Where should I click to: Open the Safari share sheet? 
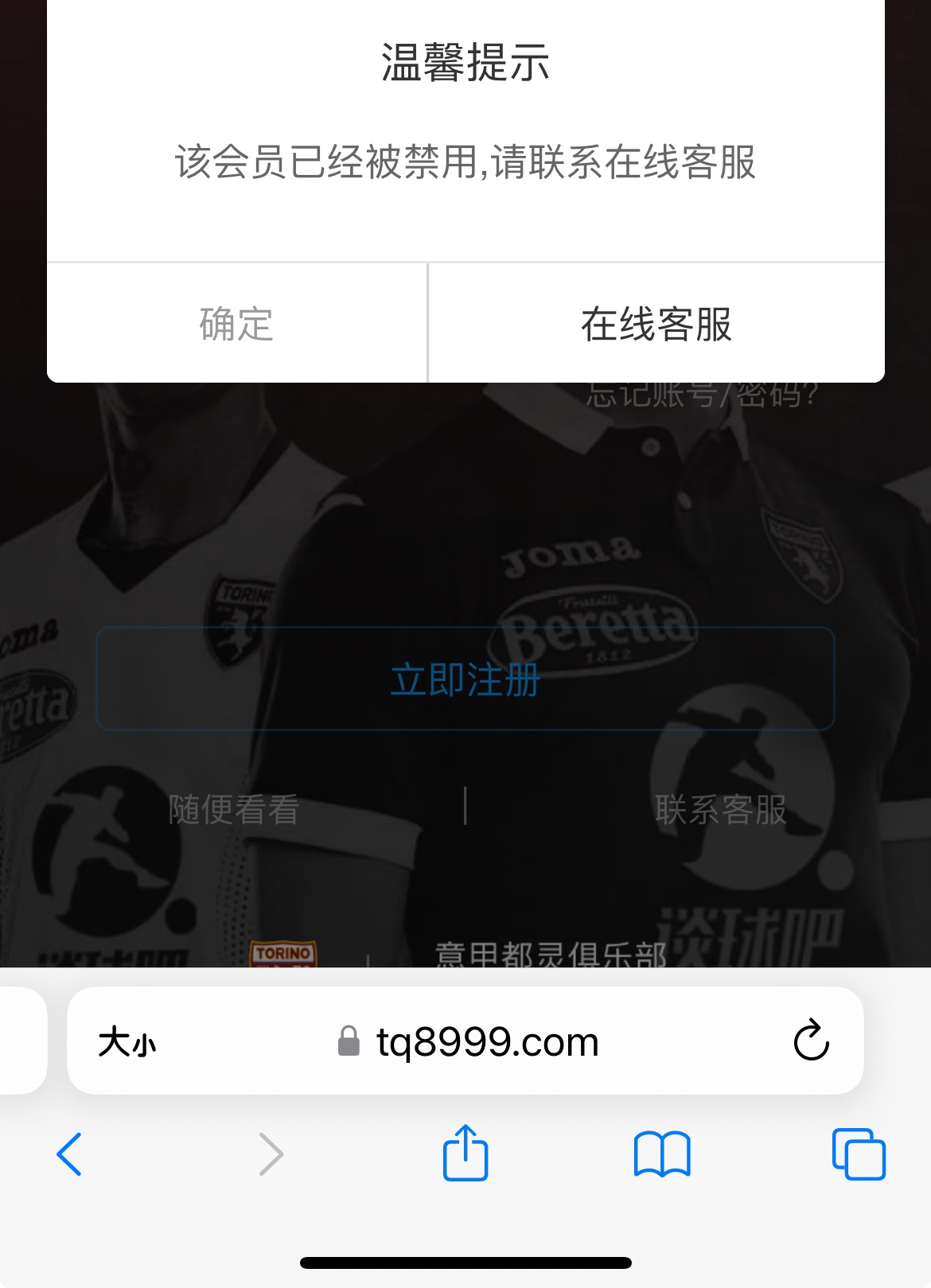[x=465, y=1153]
